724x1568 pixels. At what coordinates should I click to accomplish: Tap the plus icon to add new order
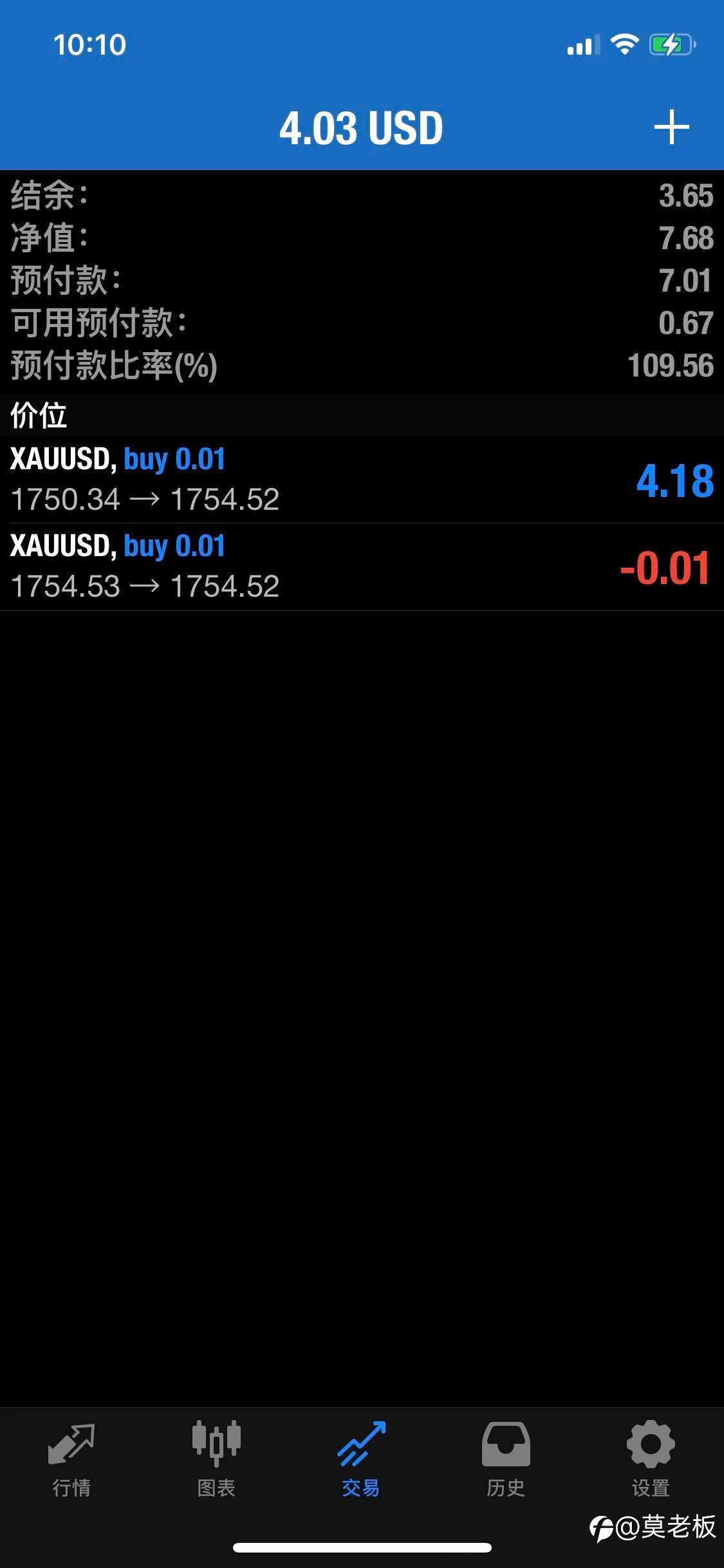[x=671, y=127]
